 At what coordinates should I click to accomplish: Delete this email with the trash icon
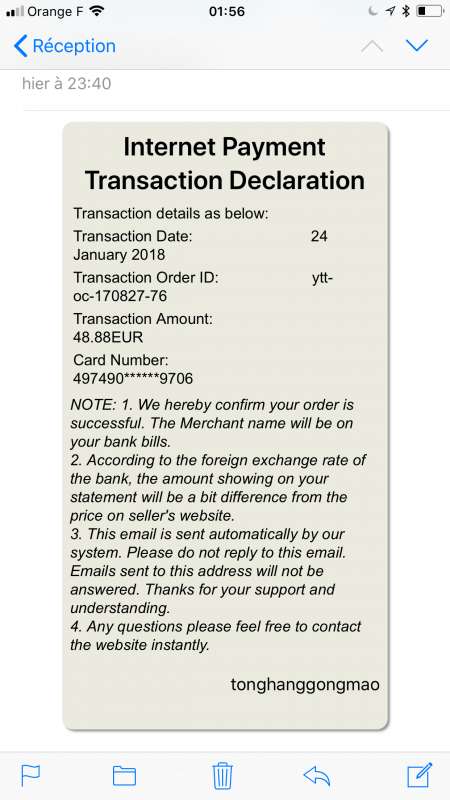tap(222, 776)
